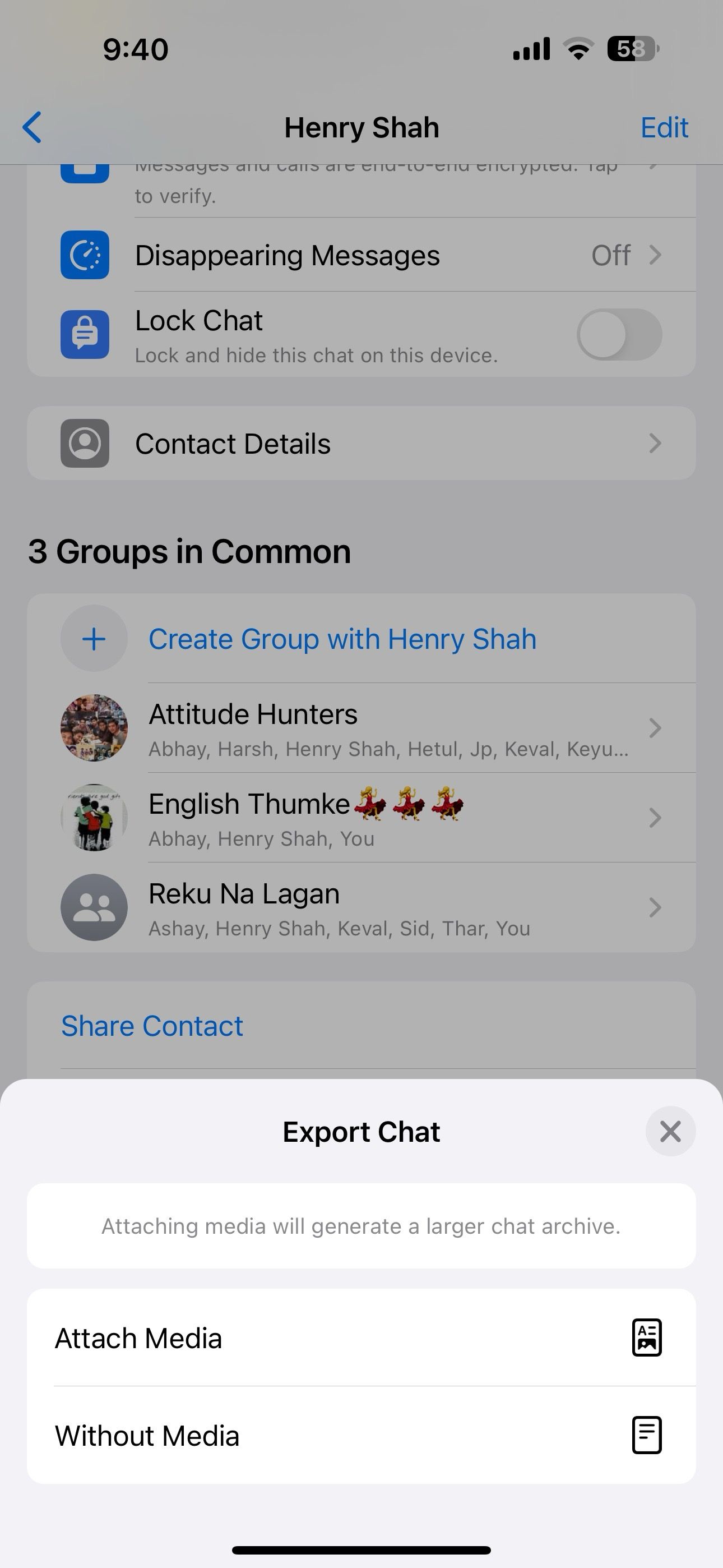Viewport: 723px width, 1568px height.
Task: Tap the Attach Media picture icon
Action: point(646,1338)
